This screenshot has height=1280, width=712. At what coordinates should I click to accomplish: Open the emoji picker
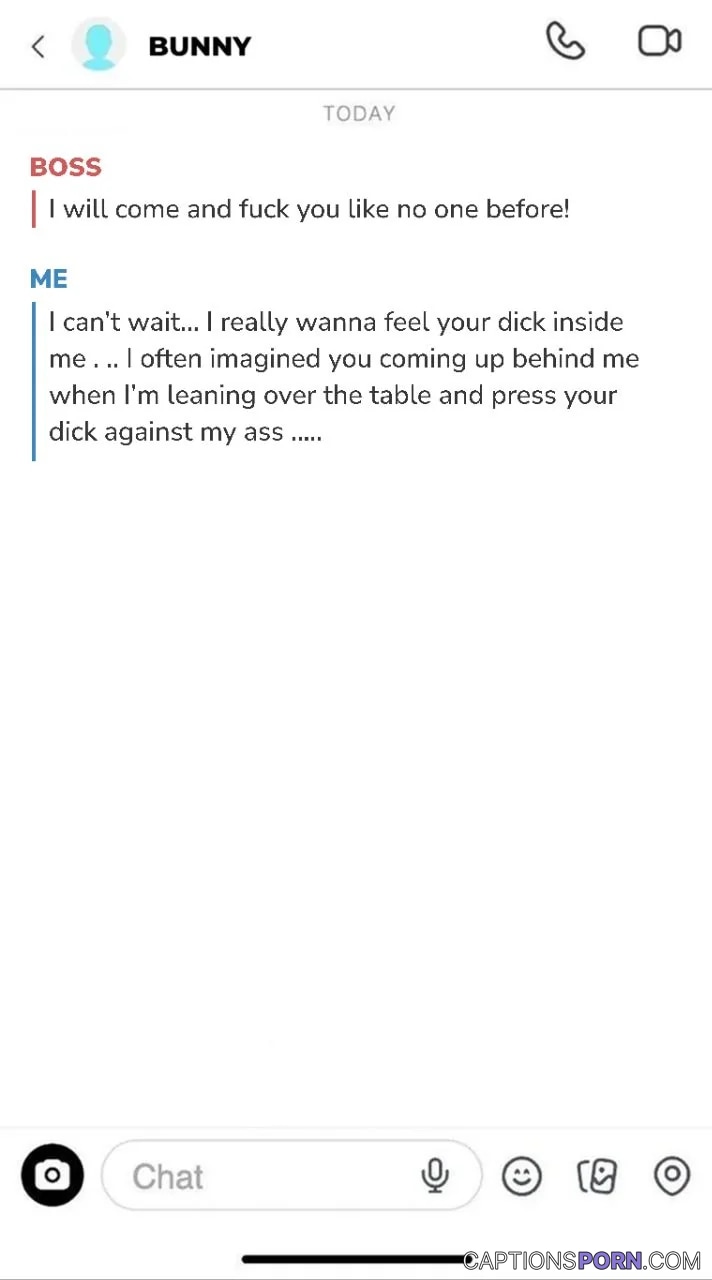[522, 1176]
